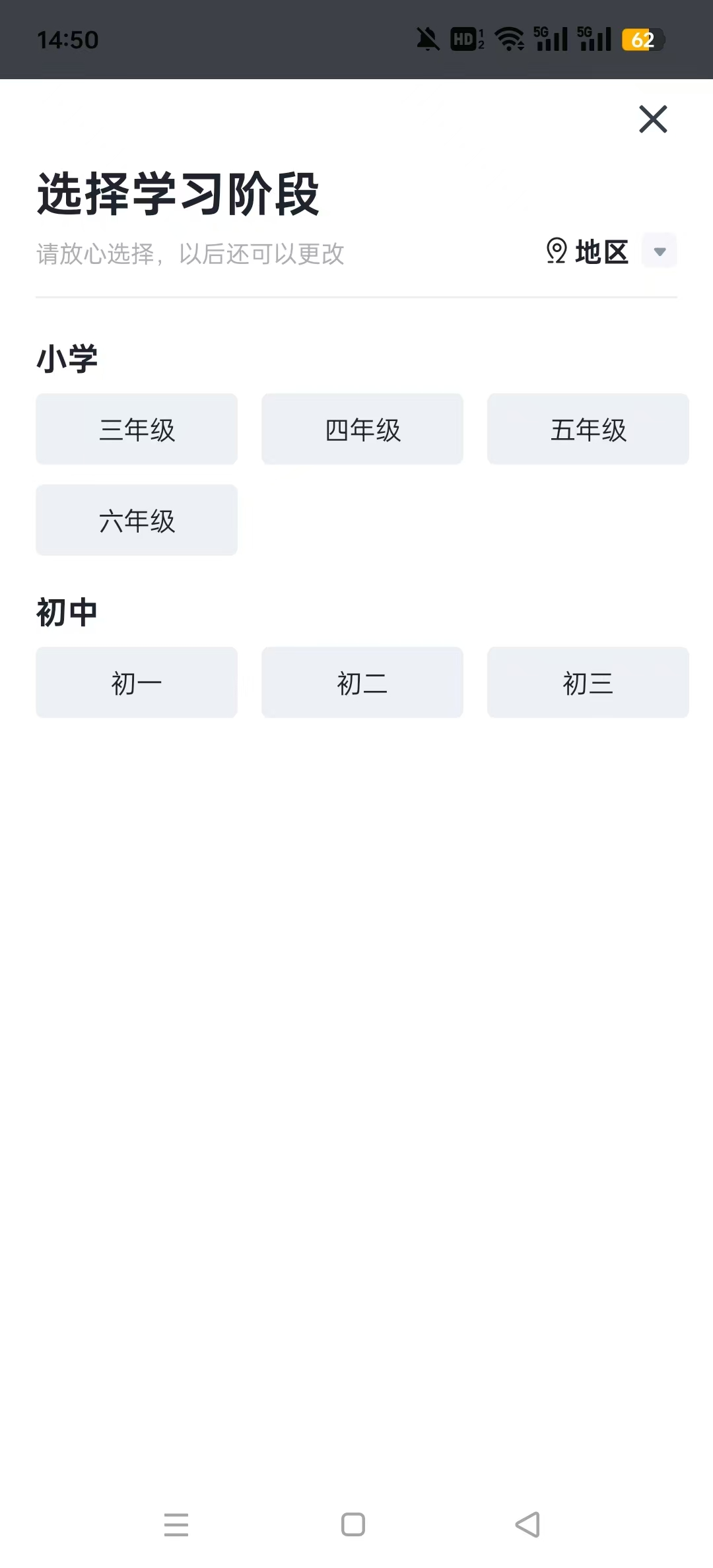
Task: Click the Wi-Fi status icon
Action: coord(509,40)
